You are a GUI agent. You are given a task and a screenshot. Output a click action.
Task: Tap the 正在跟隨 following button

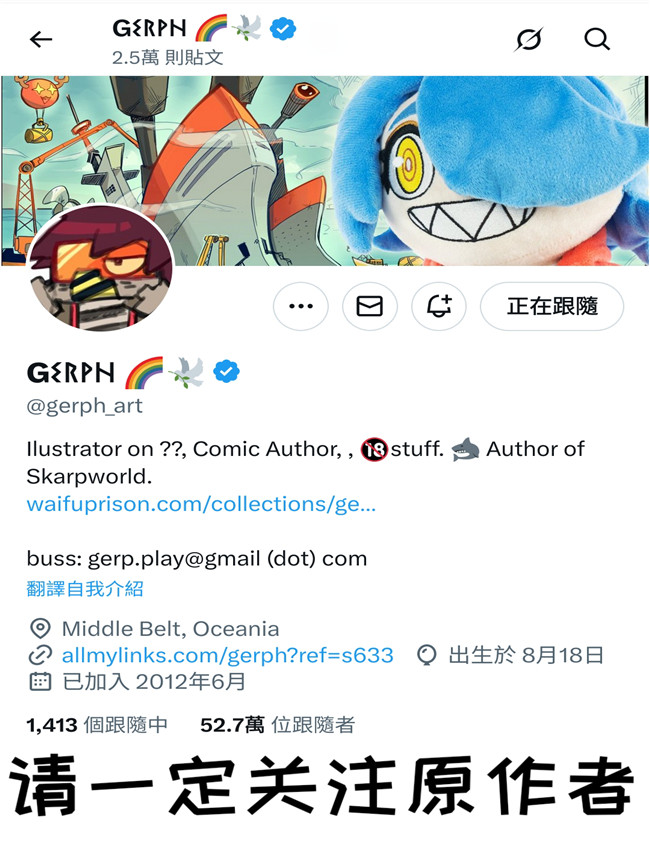pyautogui.click(x=552, y=307)
